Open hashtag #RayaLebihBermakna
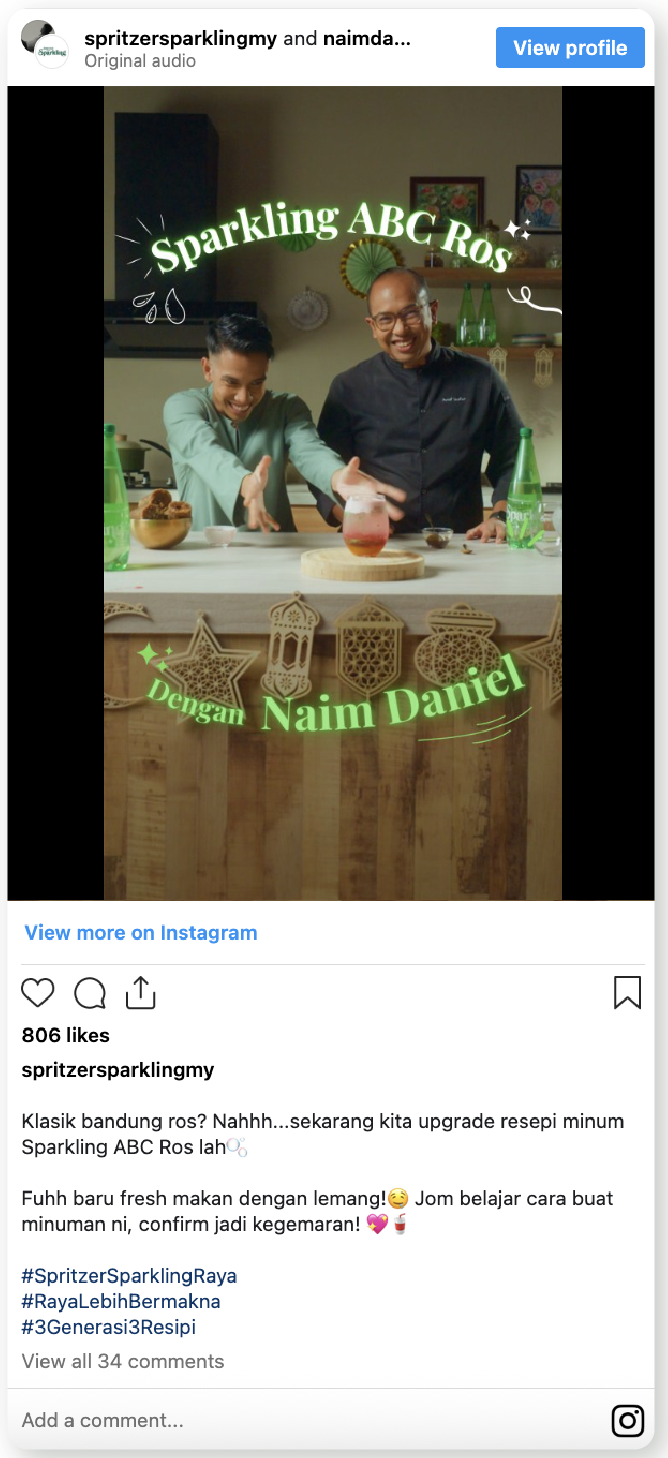The width and height of the screenshot is (668, 1458). [x=121, y=1301]
